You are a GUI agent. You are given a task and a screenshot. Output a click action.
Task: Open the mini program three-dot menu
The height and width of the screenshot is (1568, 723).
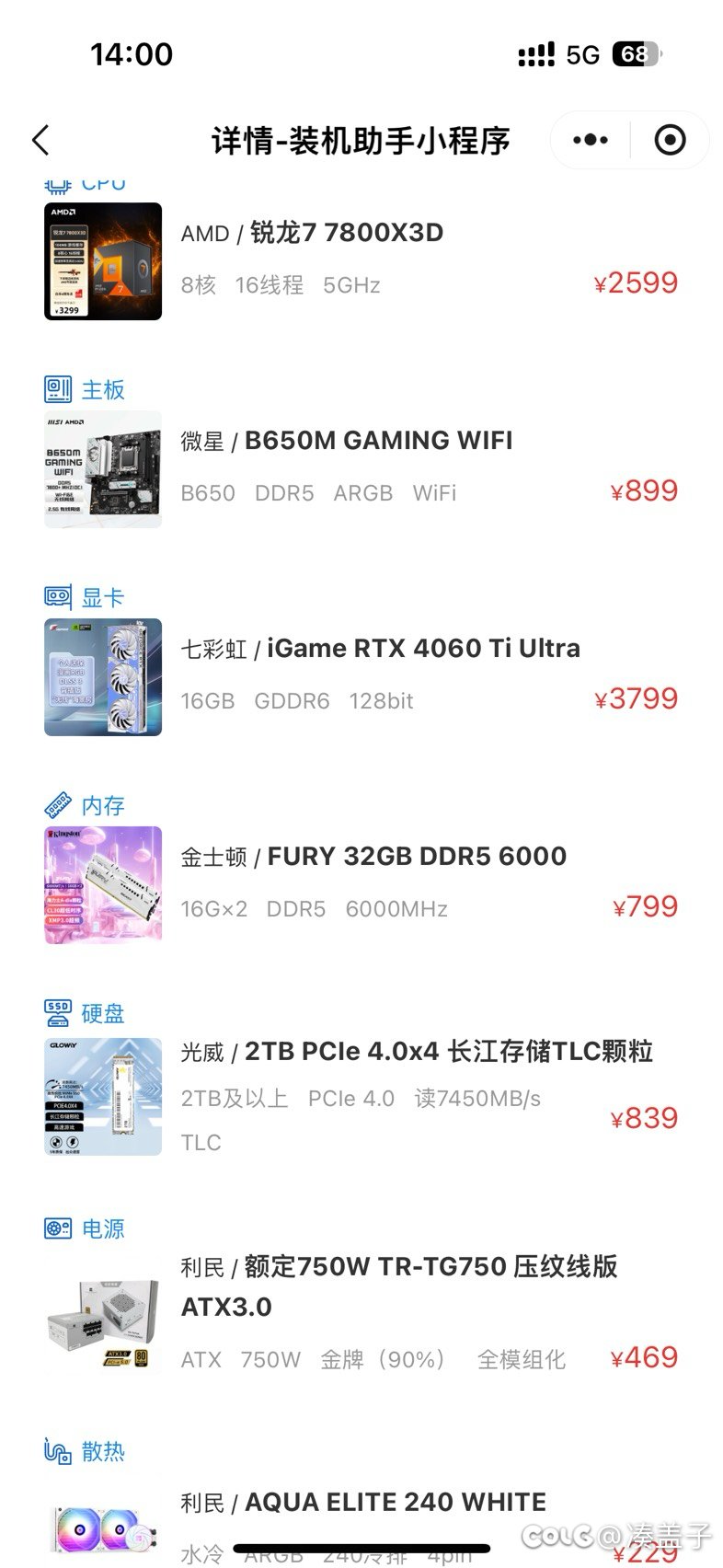click(591, 140)
